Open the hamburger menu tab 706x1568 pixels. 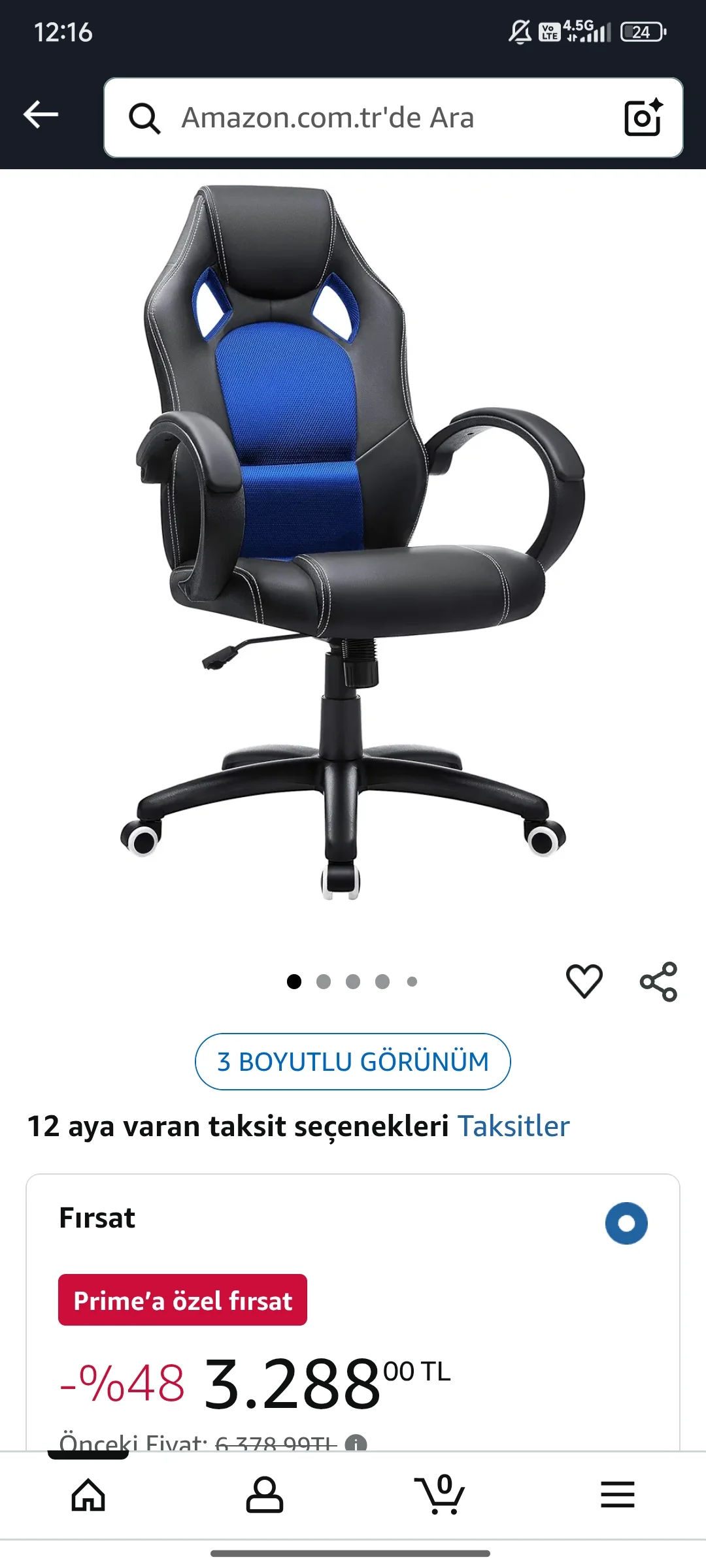coord(617,1495)
